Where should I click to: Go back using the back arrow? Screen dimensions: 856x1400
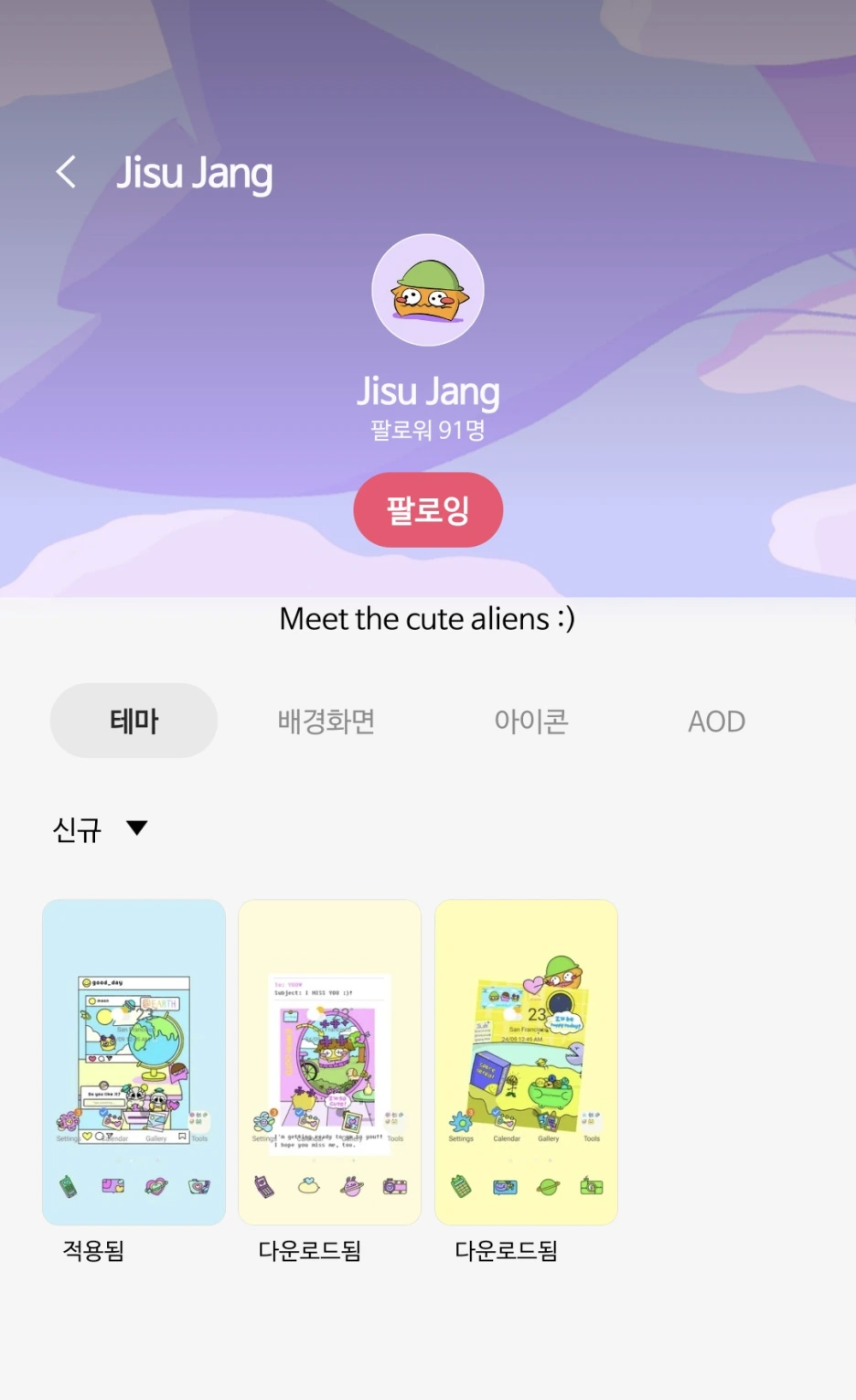[x=66, y=172]
